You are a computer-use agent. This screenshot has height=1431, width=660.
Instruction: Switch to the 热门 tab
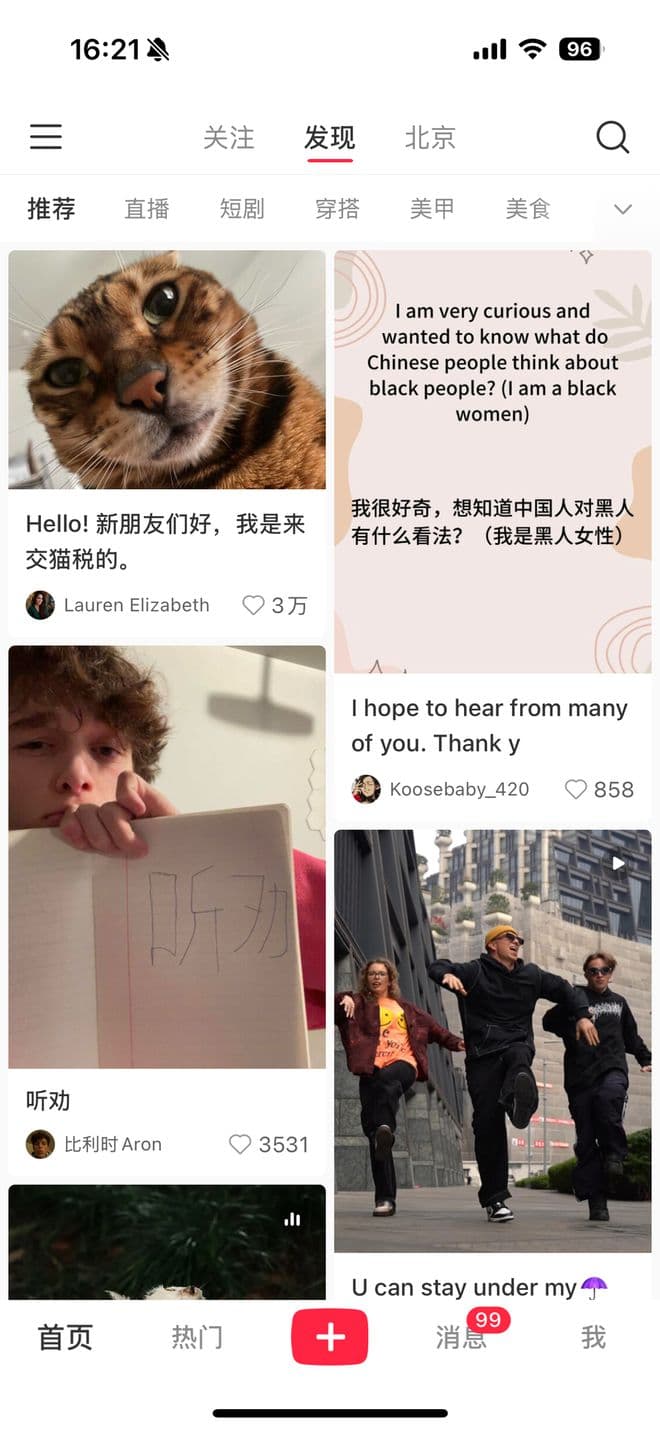(x=197, y=1337)
